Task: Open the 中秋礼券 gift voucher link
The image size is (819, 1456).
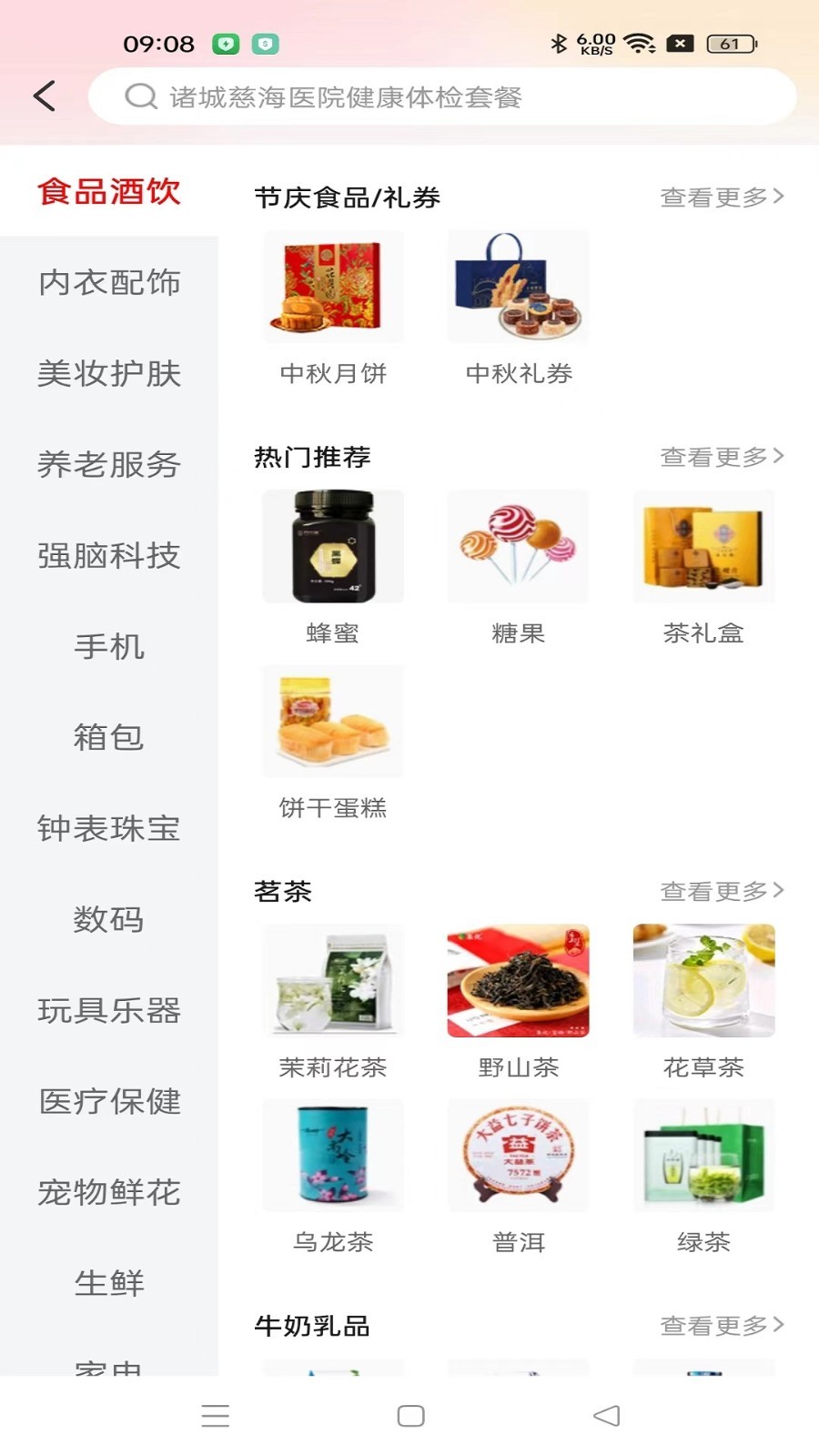Action: point(518,287)
